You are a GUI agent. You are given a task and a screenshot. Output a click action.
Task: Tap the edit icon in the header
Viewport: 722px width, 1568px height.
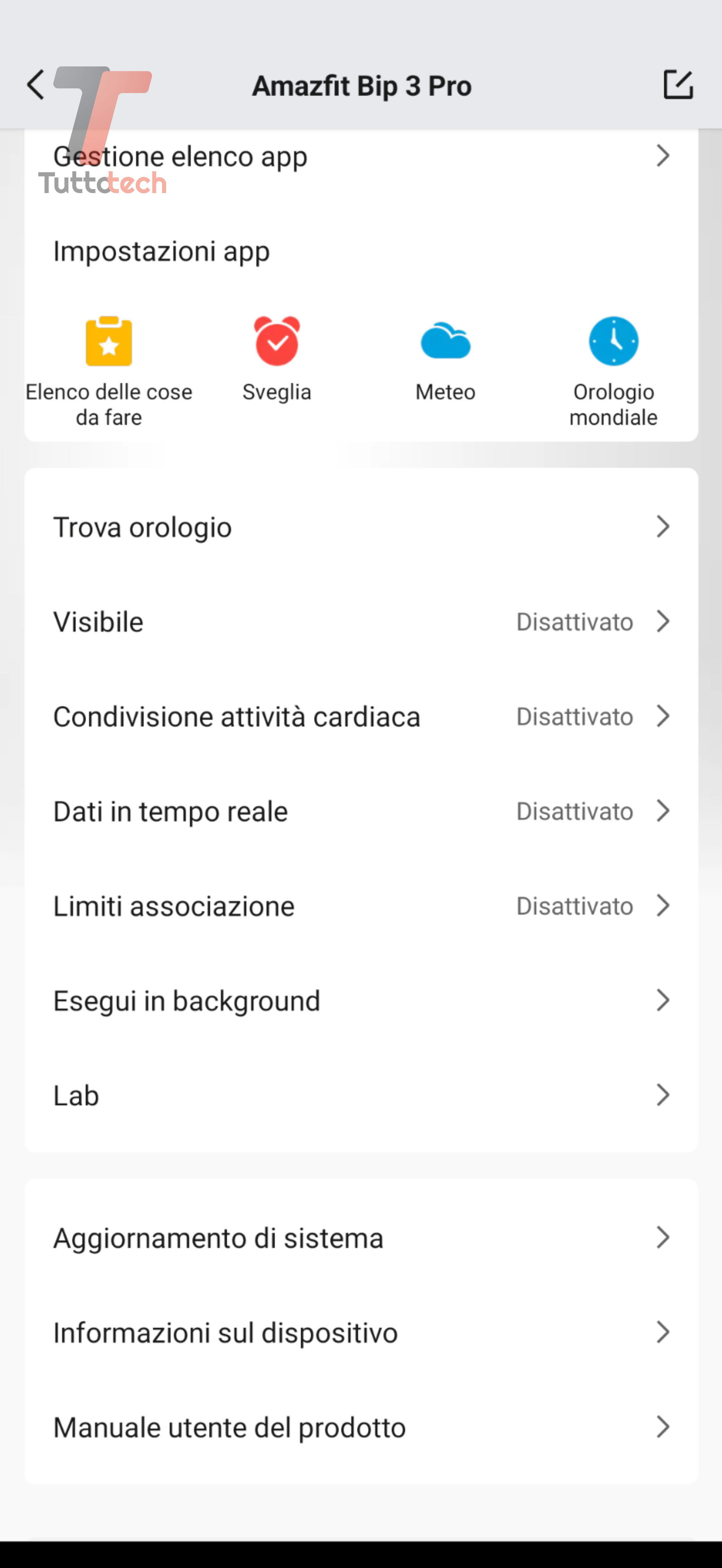[x=678, y=85]
